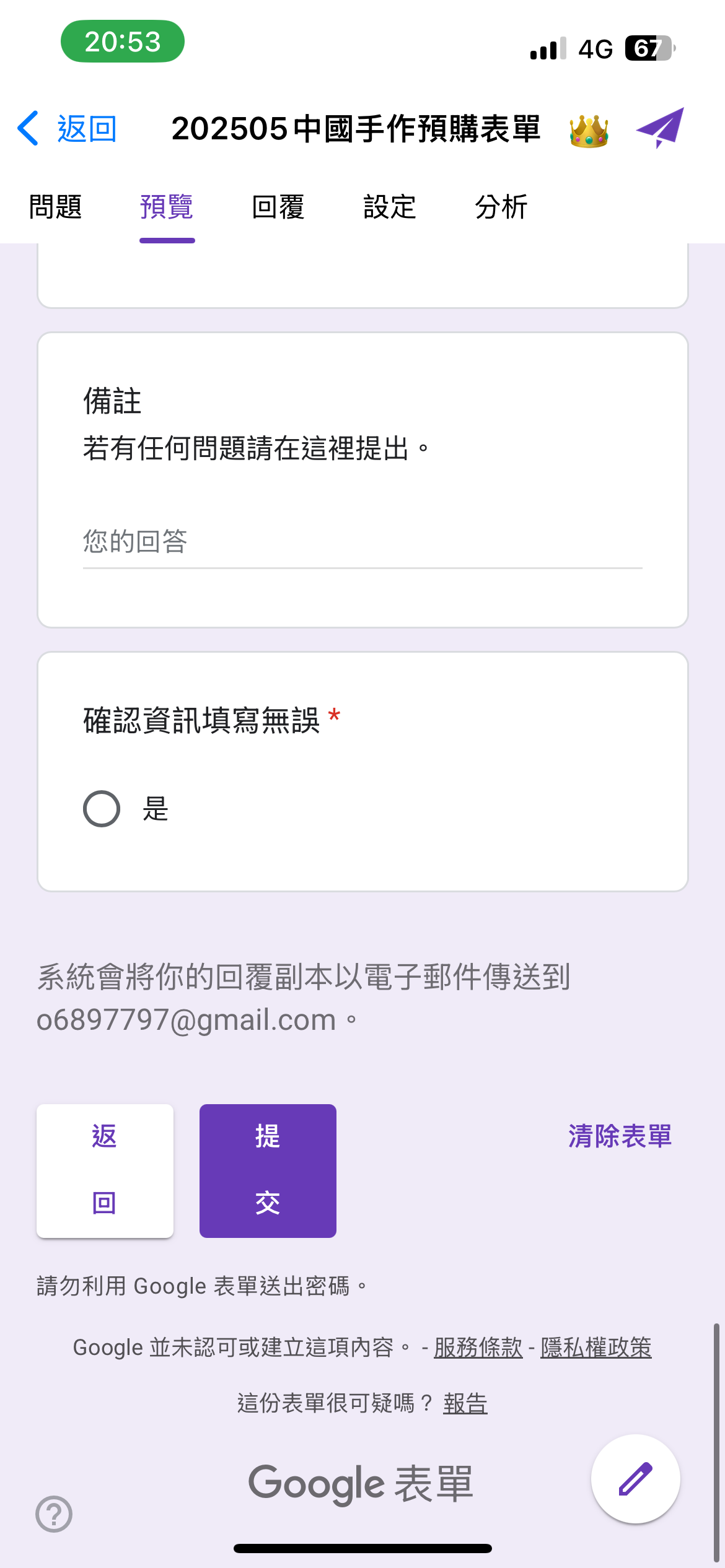Select the 預覽 tab
725x1568 pixels.
click(x=167, y=207)
